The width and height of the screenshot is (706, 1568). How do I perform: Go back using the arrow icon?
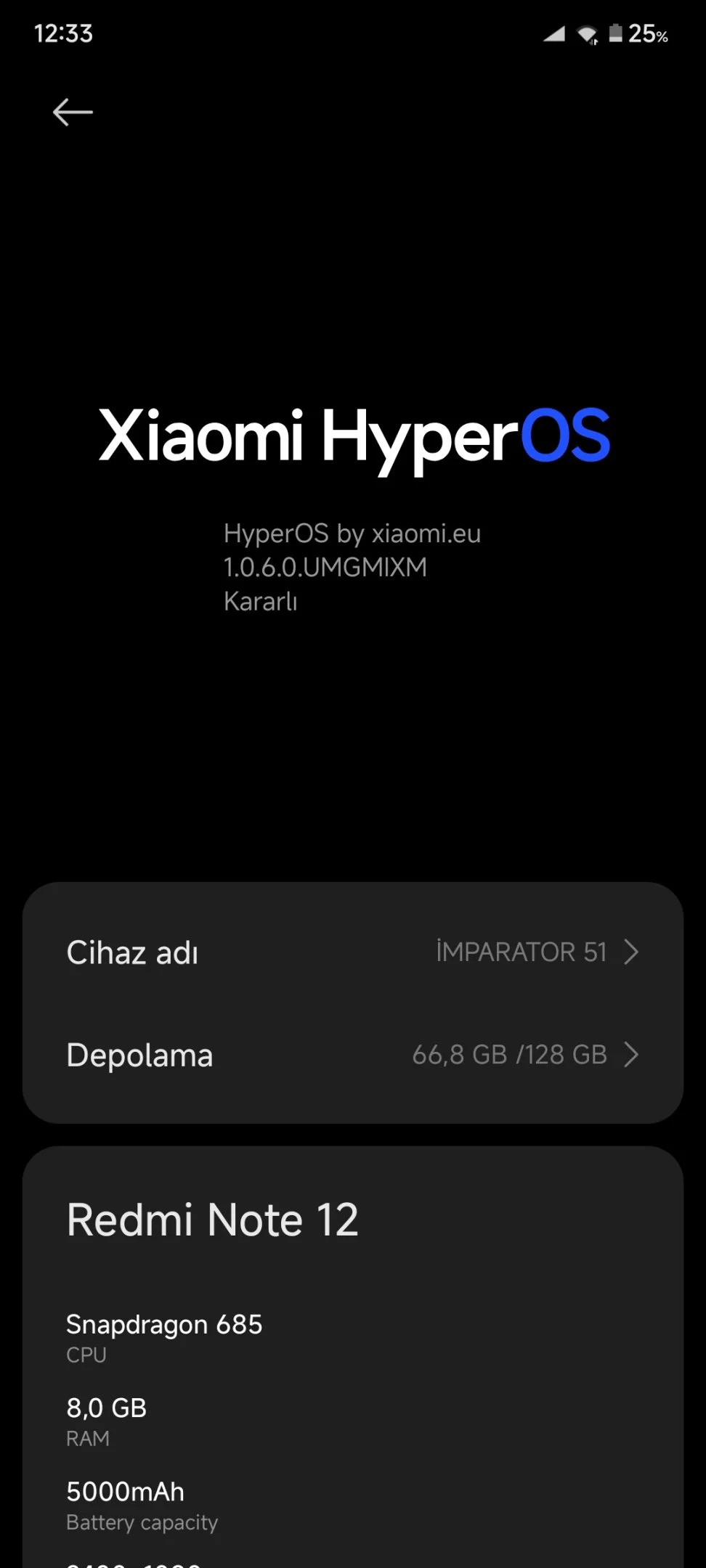click(x=73, y=113)
